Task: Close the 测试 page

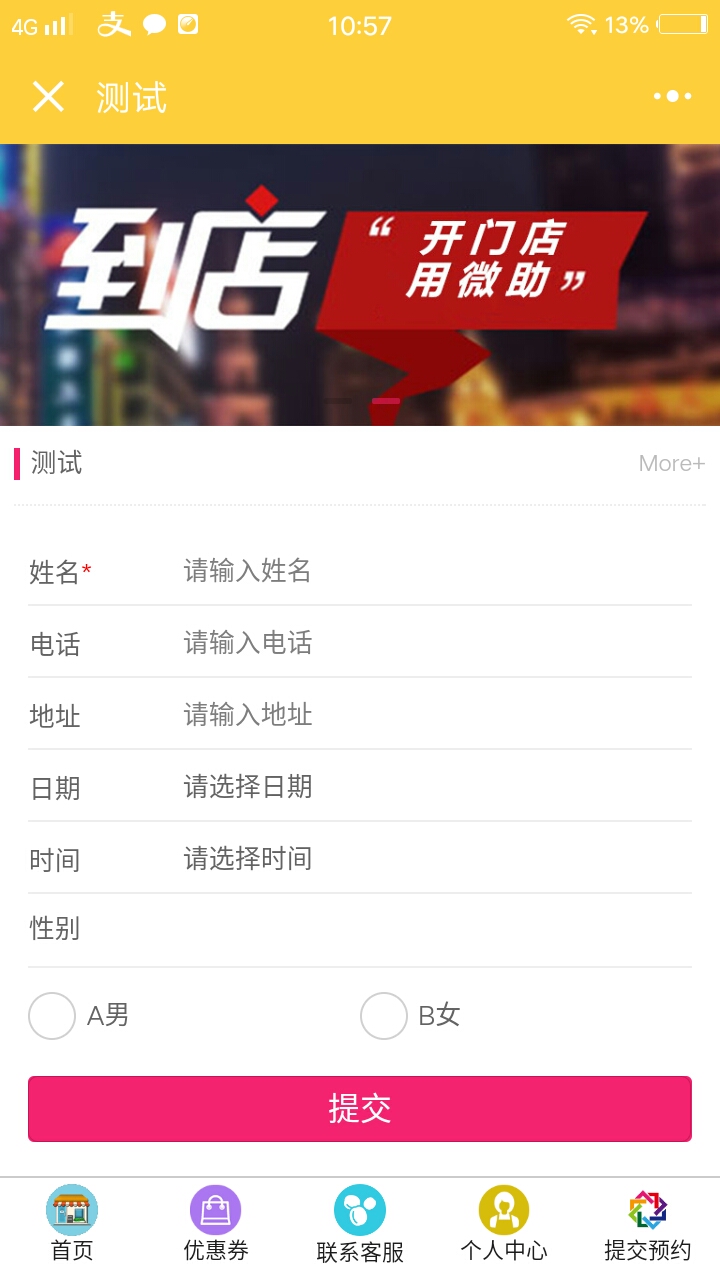Action: click(48, 97)
